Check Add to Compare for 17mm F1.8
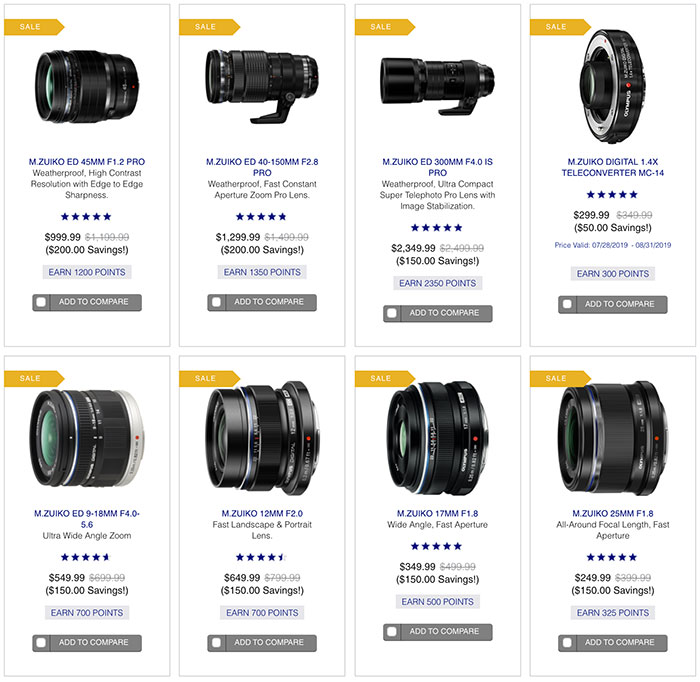 click(x=390, y=632)
